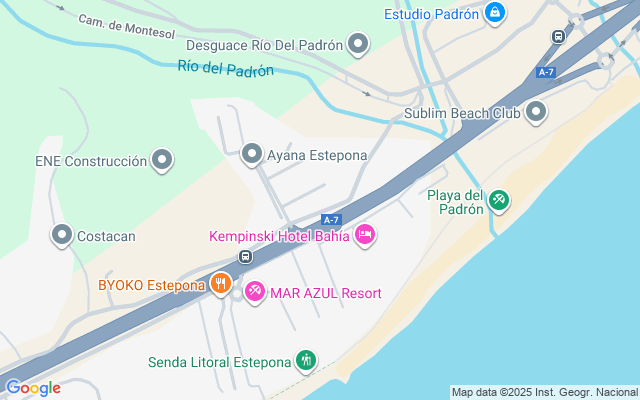The image size is (640, 400).
Task: Tap the Costacan location pin
Action: click(x=63, y=236)
